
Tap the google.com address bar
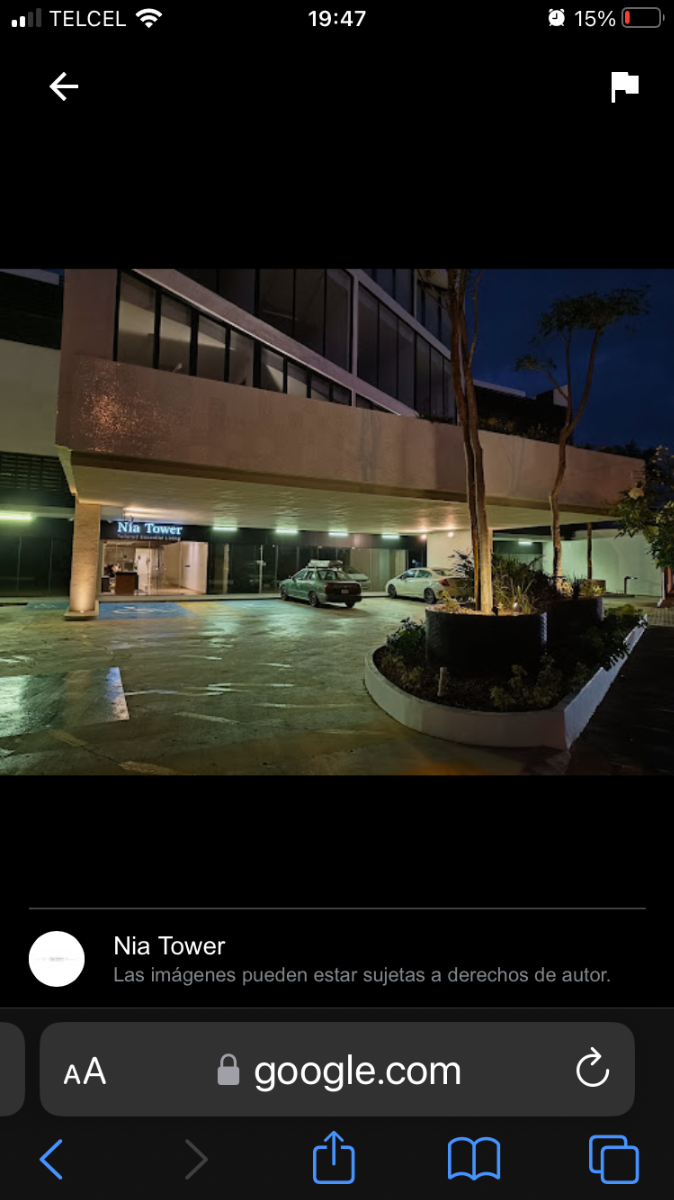340,1071
